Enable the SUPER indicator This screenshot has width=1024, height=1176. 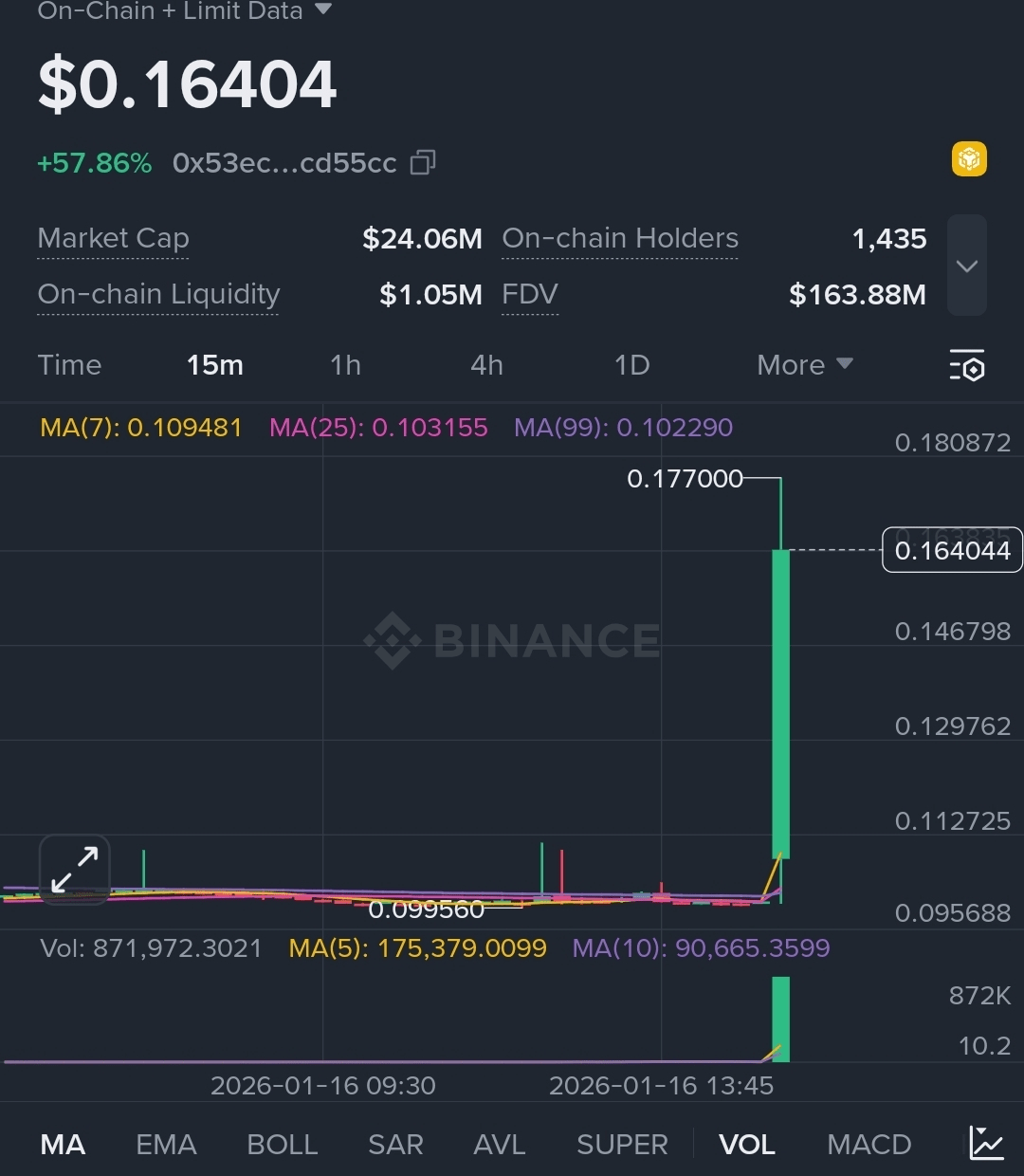point(622,1145)
